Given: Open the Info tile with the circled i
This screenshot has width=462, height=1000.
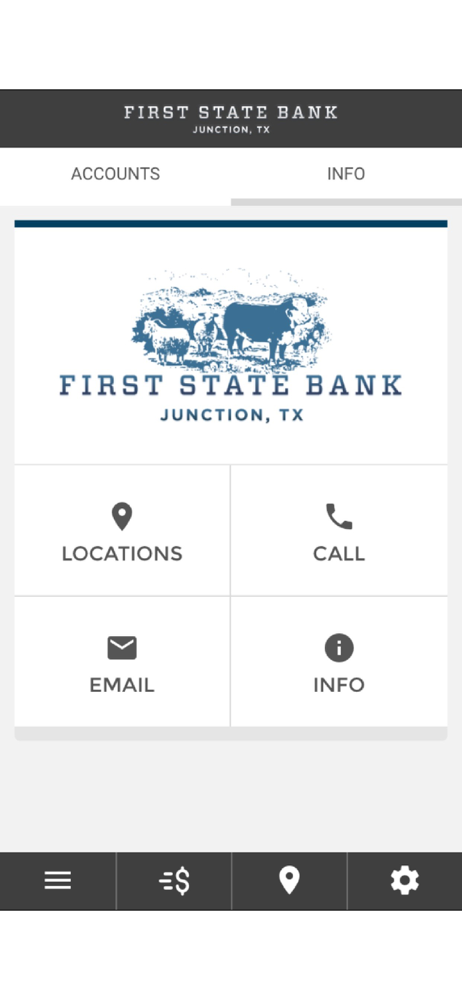Looking at the screenshot, I should coord(339,662).
